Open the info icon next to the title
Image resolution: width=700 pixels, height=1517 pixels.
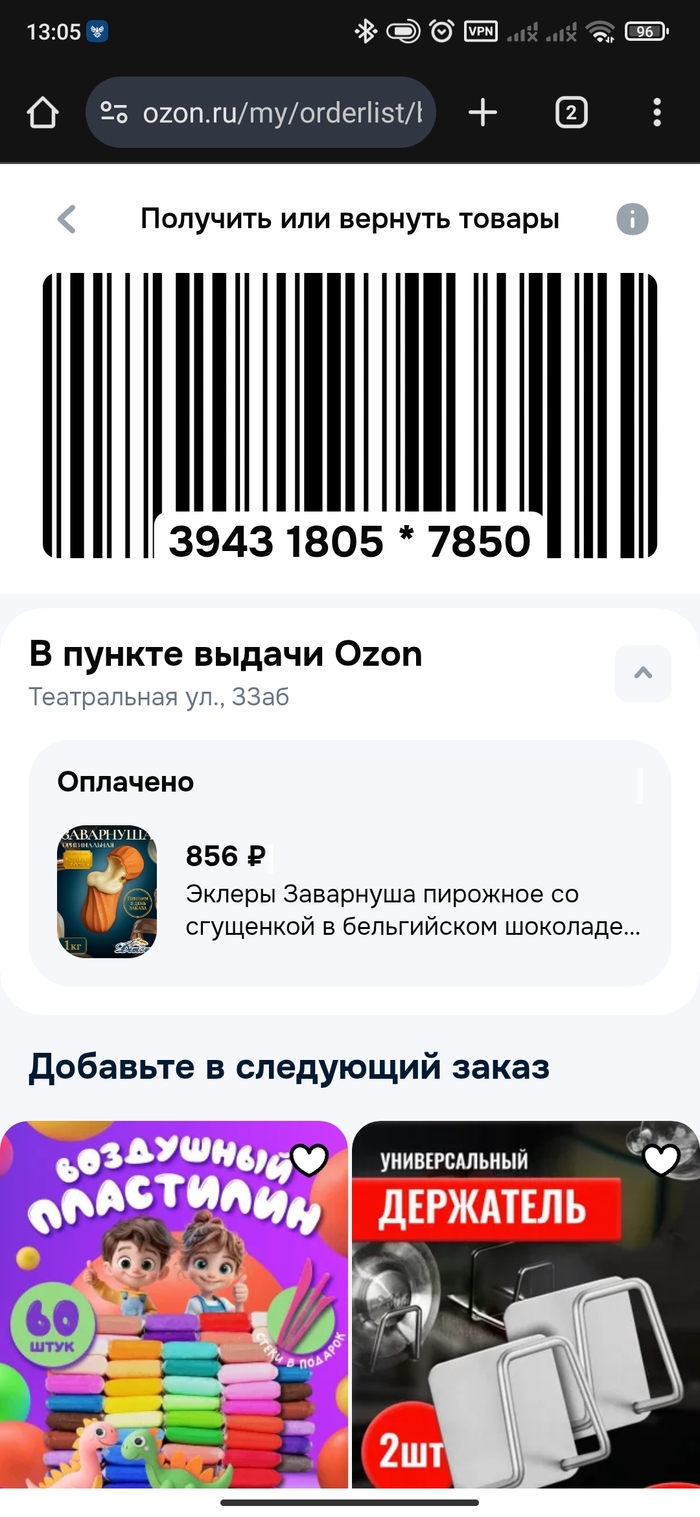point(632,219)
